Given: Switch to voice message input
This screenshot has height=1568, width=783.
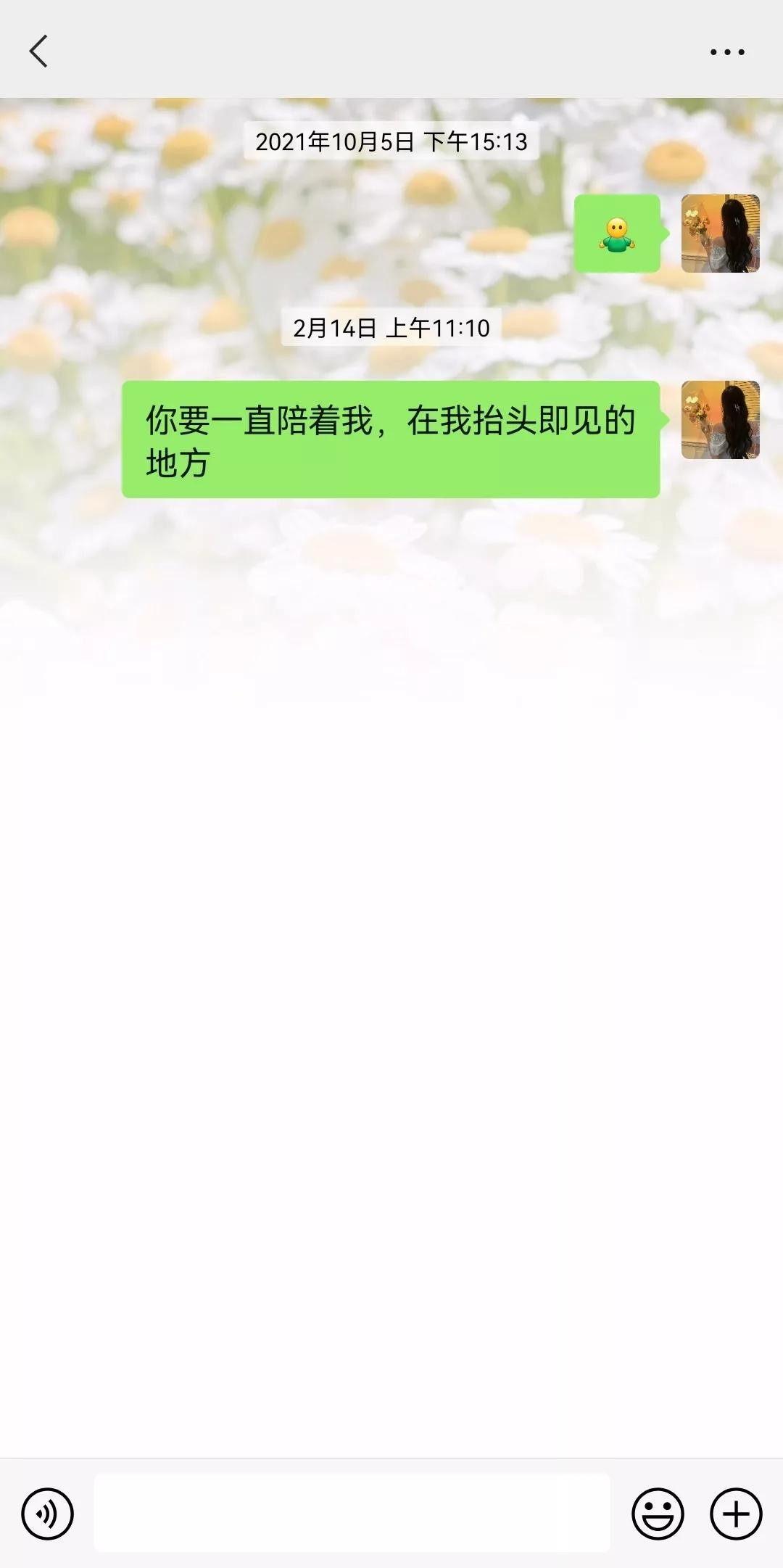Looking at the screenshot, I should coord(48,1514).
